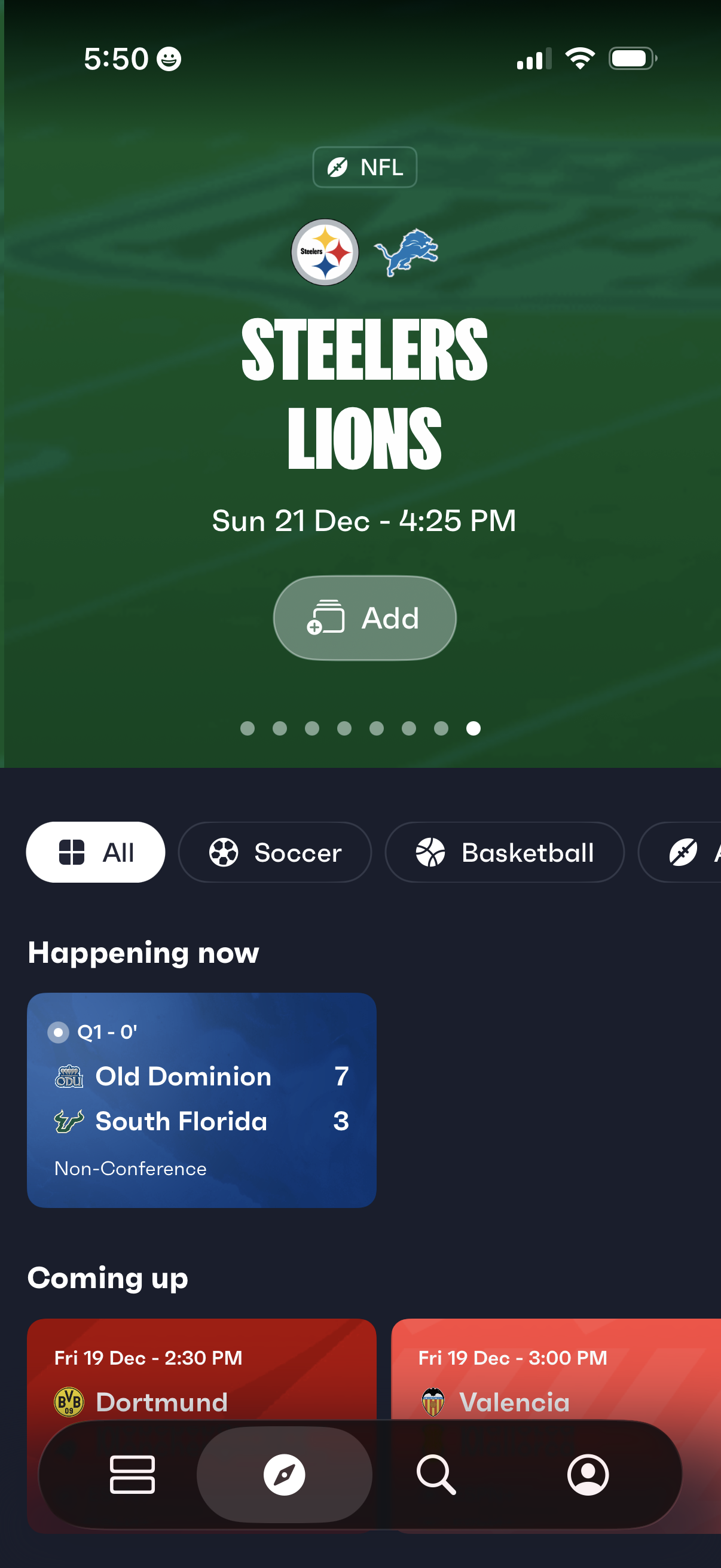Viewport: 721px width, 1568px height.
Task: Filter events by Basketball
Action: click(505, 852)
